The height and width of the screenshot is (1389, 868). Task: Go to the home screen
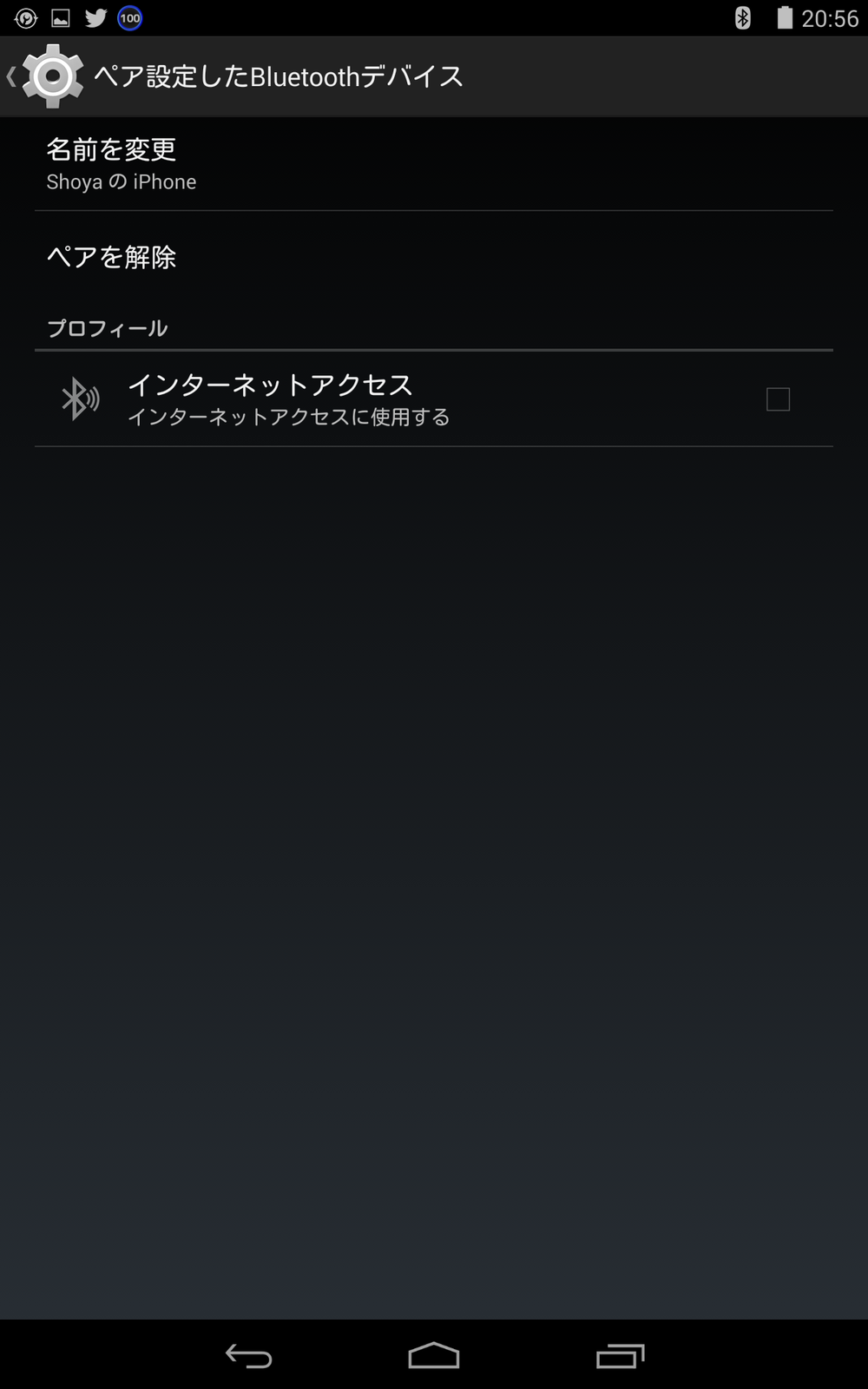point(434,1355)
